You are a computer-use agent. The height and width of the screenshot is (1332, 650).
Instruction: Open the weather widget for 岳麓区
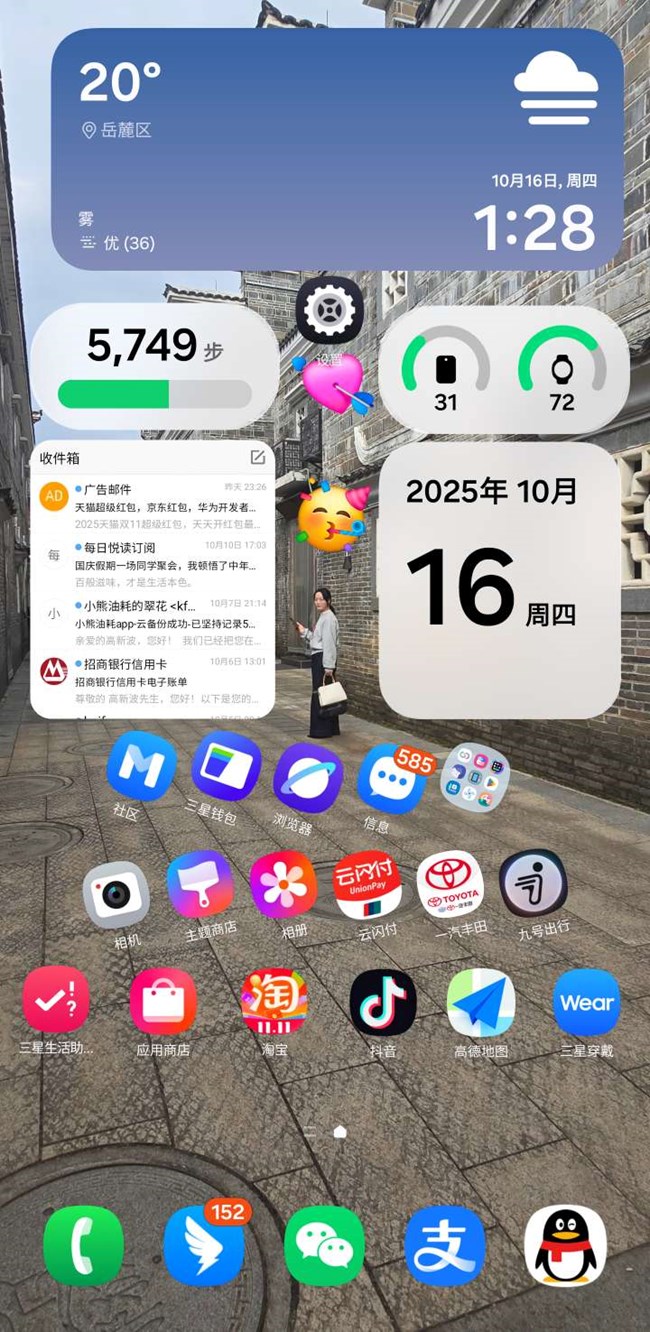[337, 150]
